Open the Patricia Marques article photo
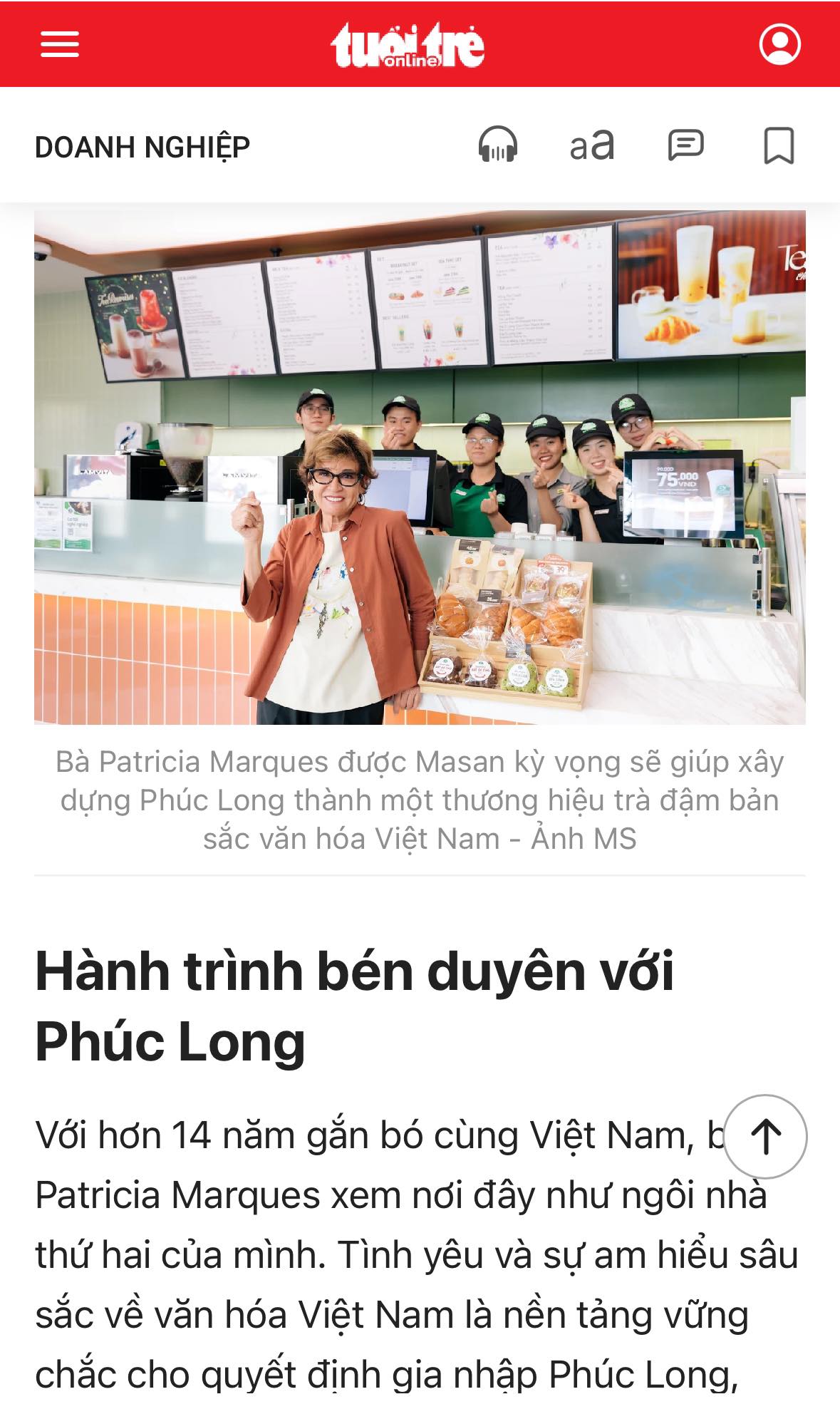840x1409 pixels. (x=420, y=467)
